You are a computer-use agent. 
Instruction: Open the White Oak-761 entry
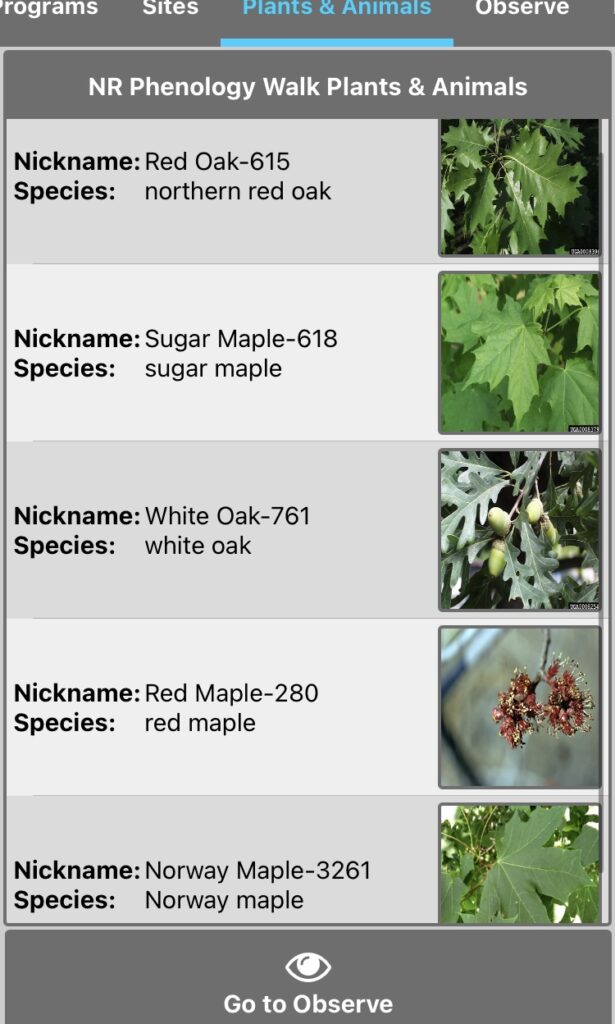(220, 530)
